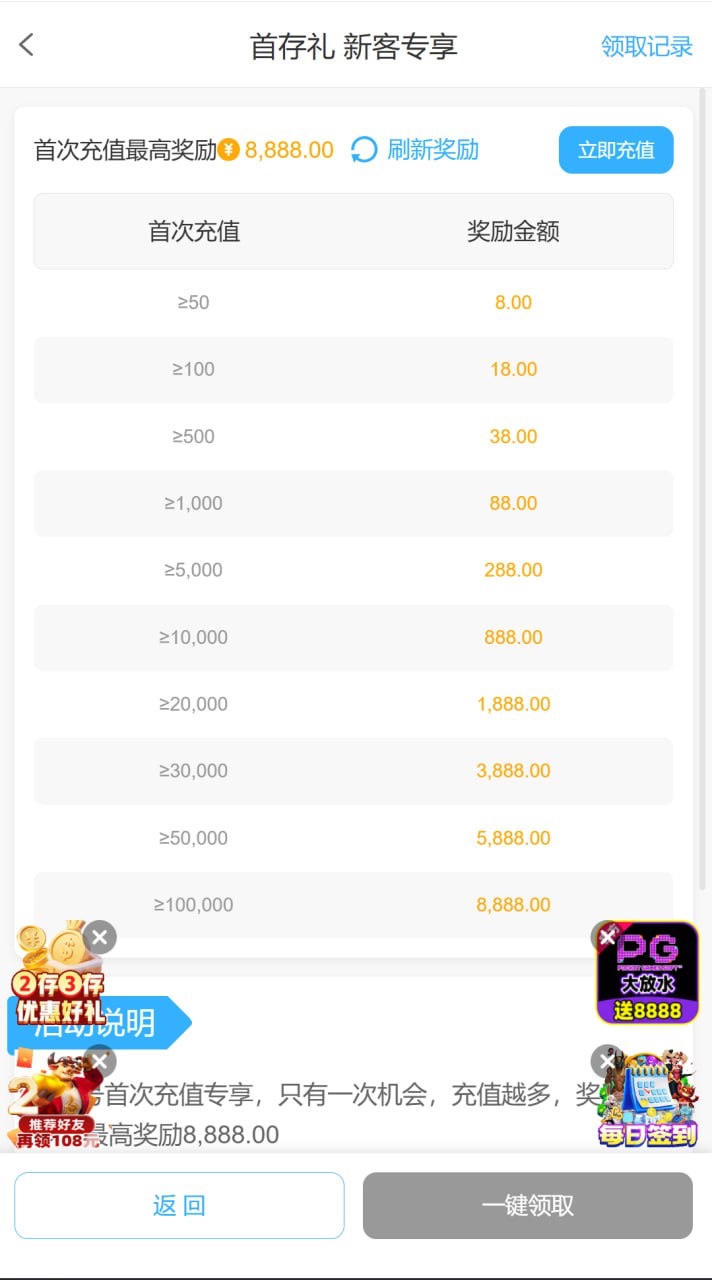Close the 每日签到 floating icon
The width and height of the screenshot is (712, 1280).
(x=607, y=1061)
